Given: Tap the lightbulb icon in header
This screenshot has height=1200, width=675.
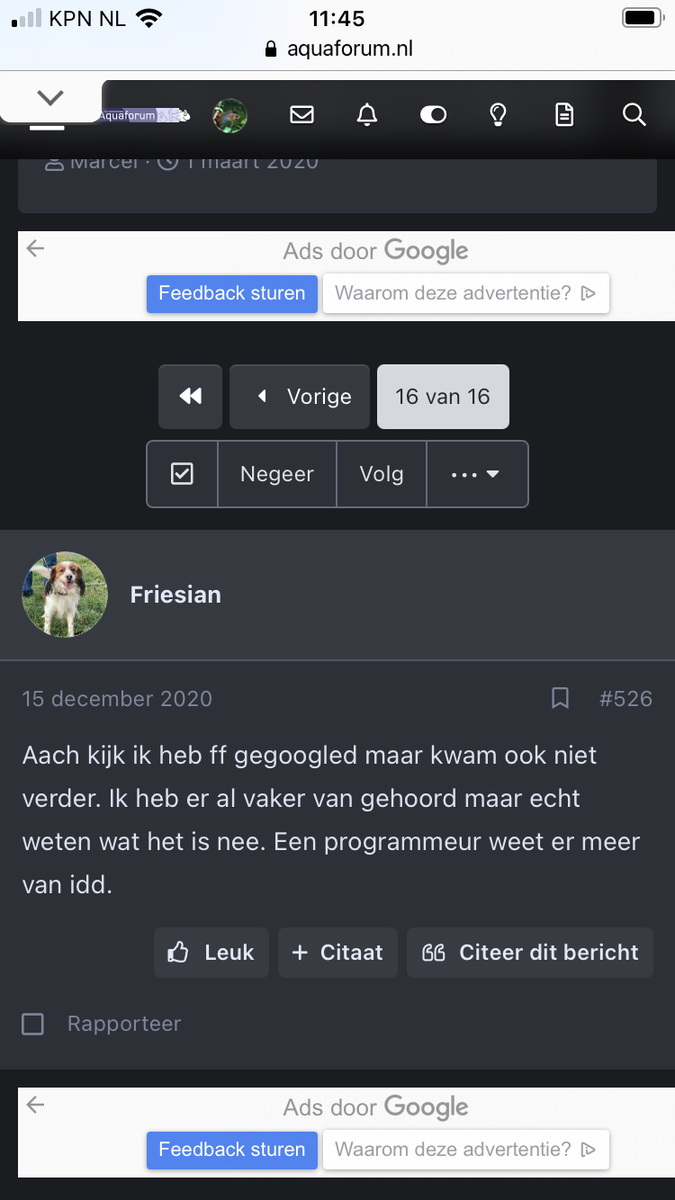Looking at the screenshot, I should click(498, 115).
